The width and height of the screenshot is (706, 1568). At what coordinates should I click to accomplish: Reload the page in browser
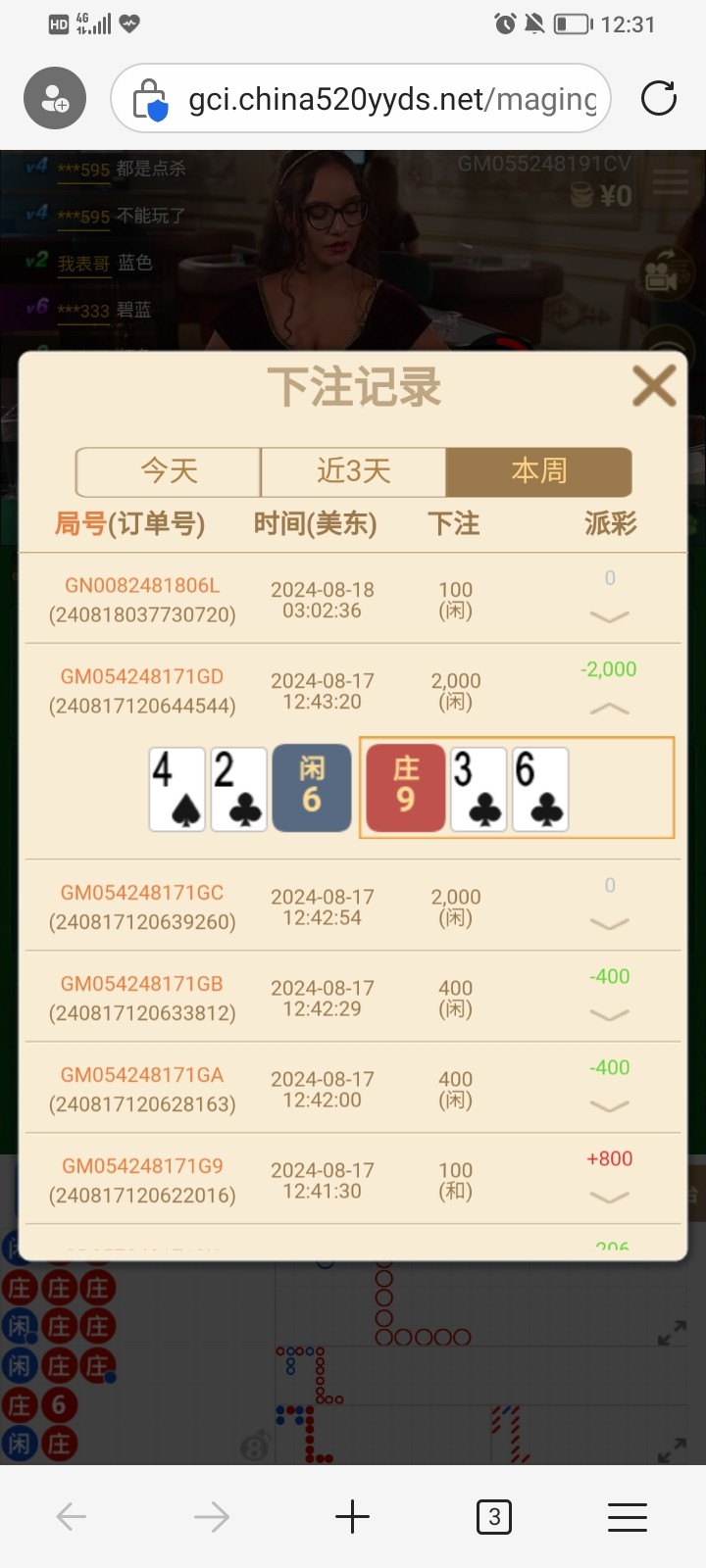pos(658,98)
